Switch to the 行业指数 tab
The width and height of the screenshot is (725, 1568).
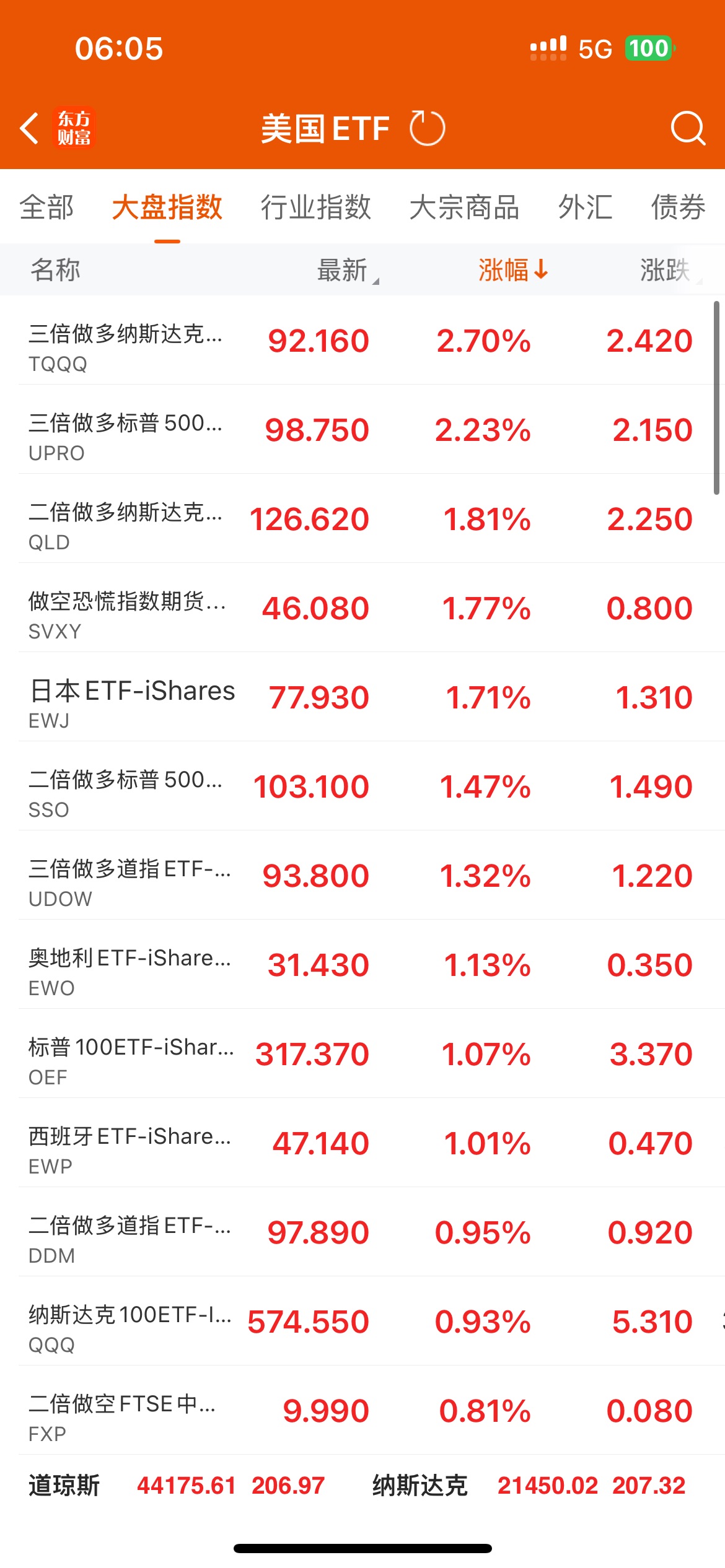[315, 207]
